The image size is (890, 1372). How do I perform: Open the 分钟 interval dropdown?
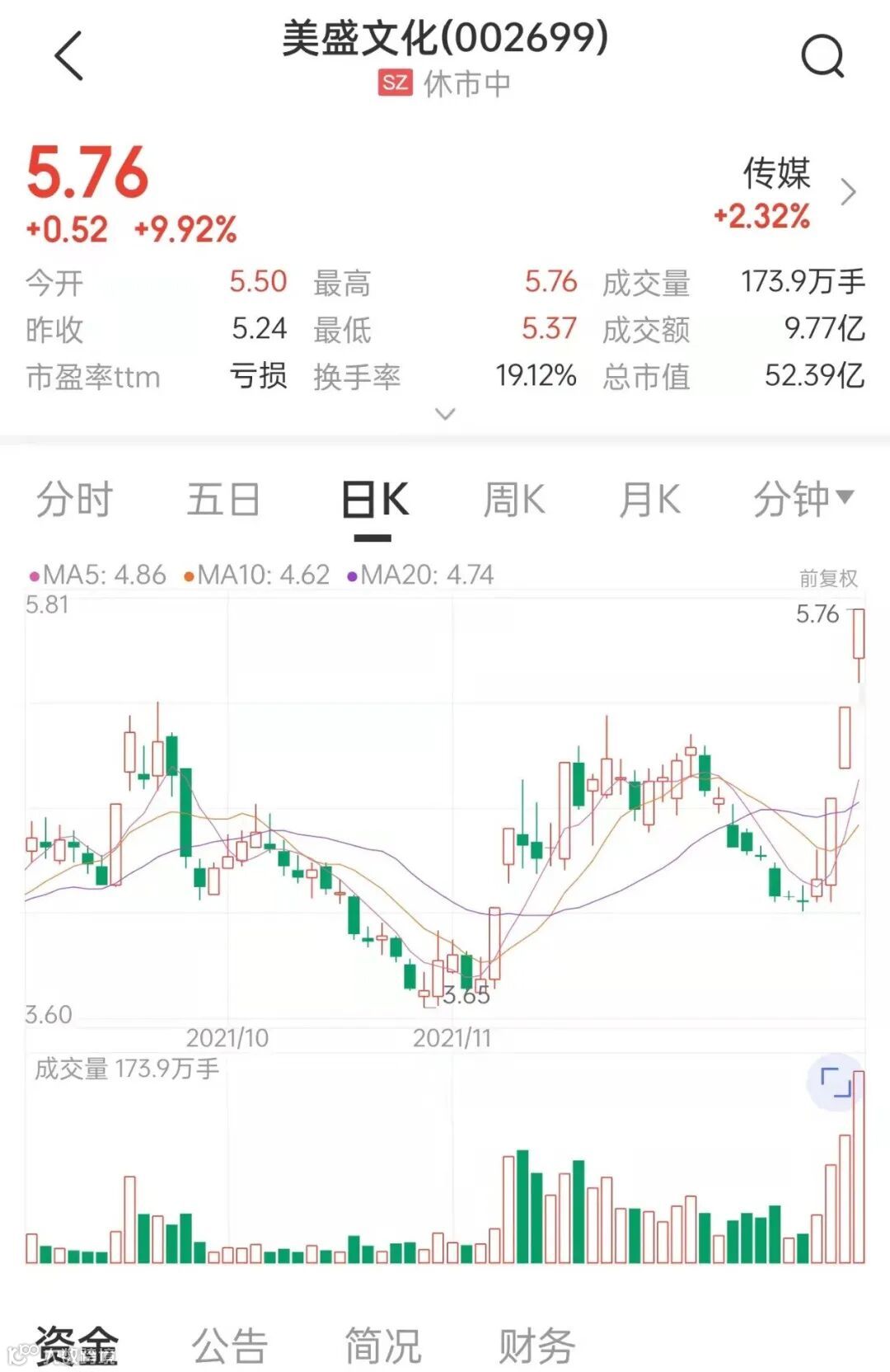click(803, 500)
